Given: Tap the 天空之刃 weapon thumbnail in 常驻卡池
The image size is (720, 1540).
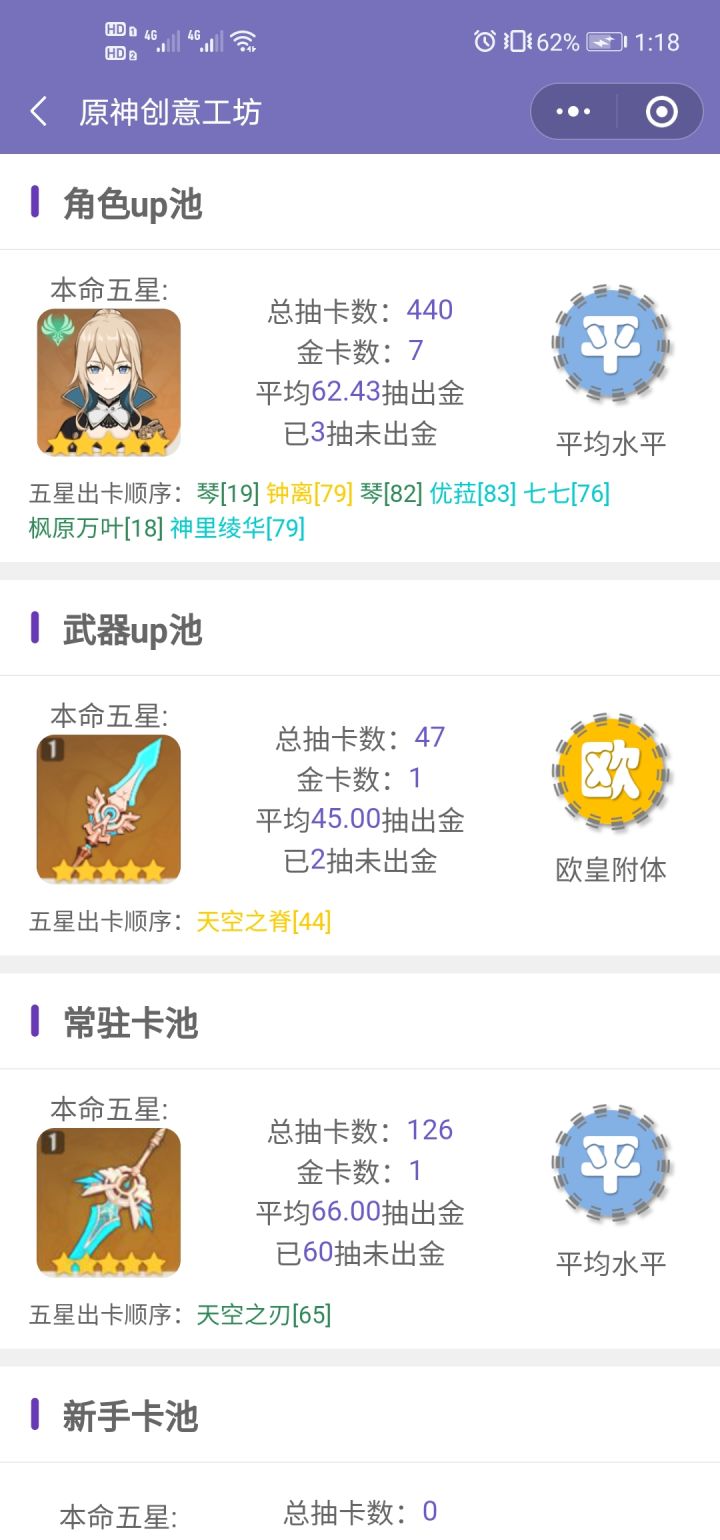Looking at the screenshot, I should click(x=108, y=1200).
